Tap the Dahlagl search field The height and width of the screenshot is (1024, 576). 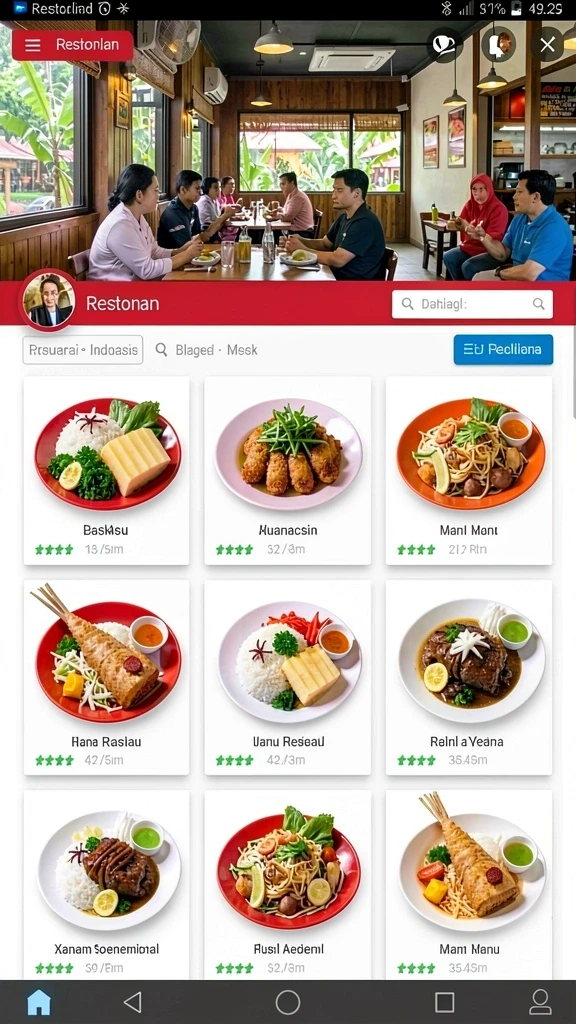(472, 304)
